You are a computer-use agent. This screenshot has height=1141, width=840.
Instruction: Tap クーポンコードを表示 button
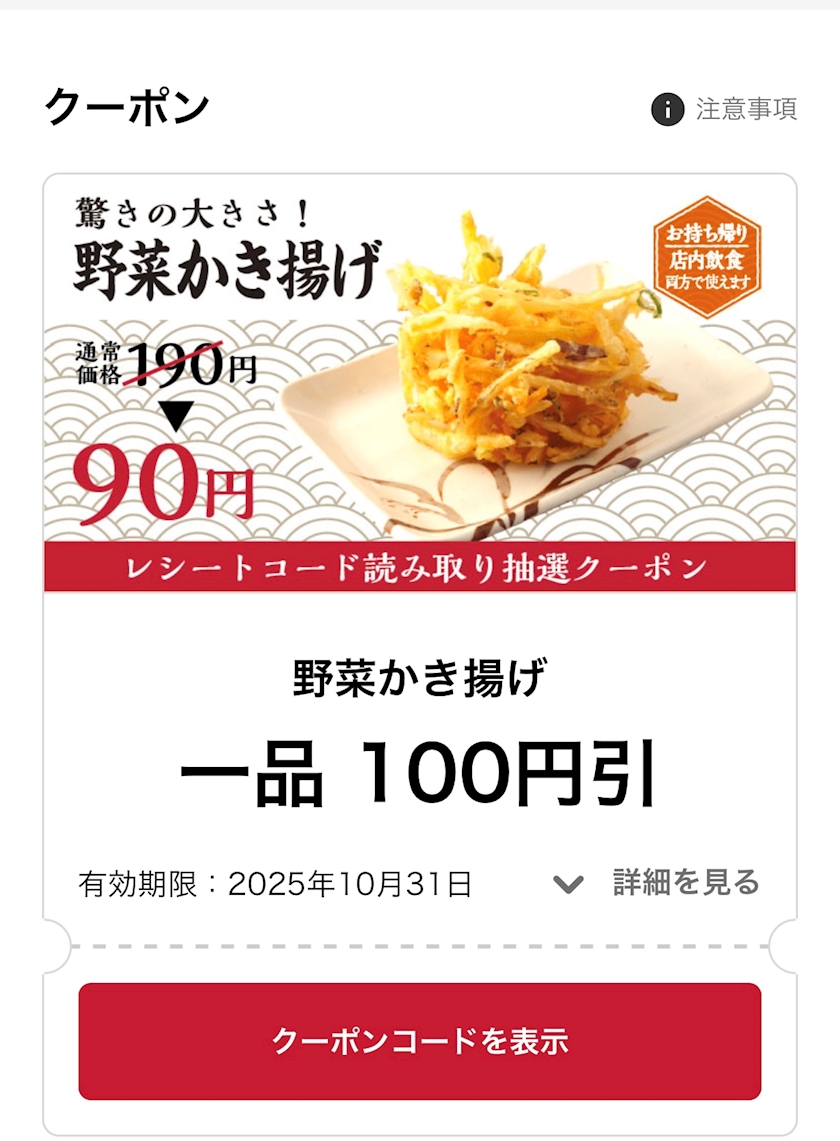pos(420,1041)
